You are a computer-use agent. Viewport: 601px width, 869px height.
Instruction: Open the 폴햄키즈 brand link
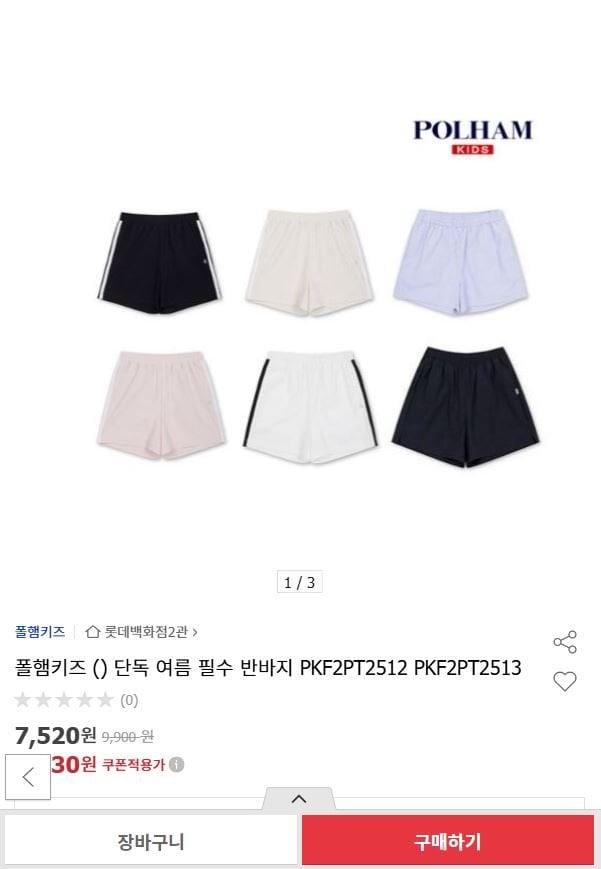click(40, 632)
